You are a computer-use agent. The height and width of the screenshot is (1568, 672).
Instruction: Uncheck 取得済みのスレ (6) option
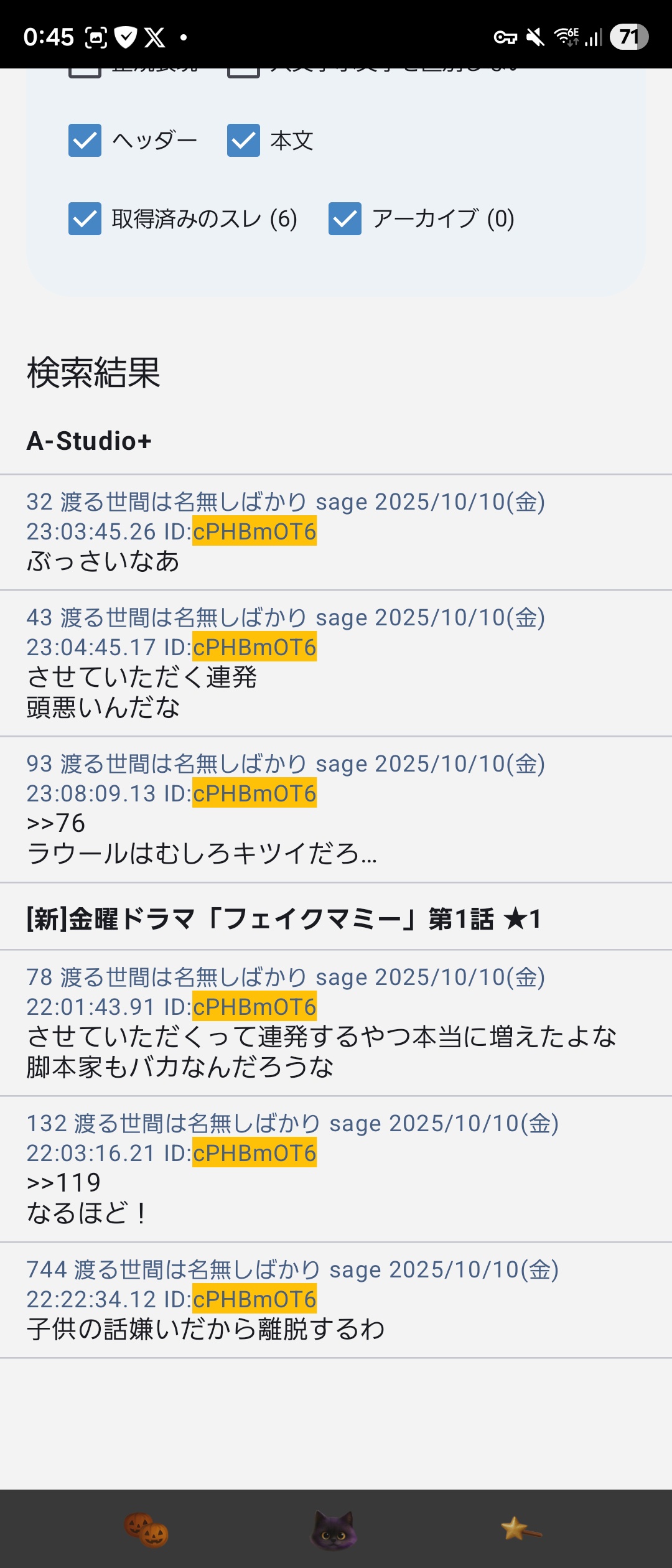[x=85, y=219]
